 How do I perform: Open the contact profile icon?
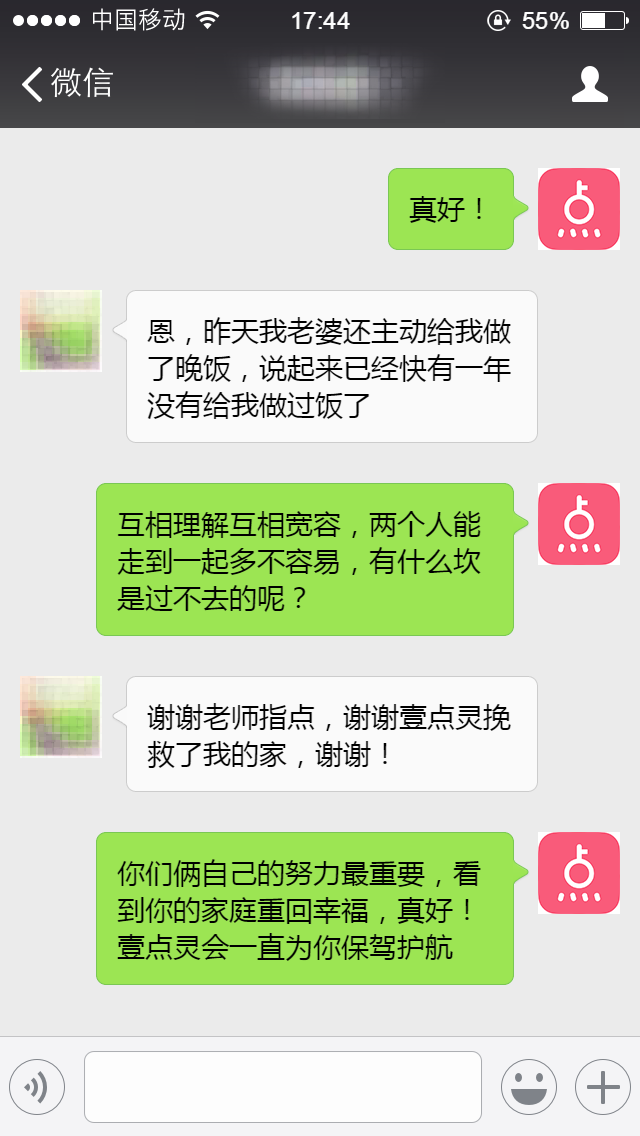point(589,84)
